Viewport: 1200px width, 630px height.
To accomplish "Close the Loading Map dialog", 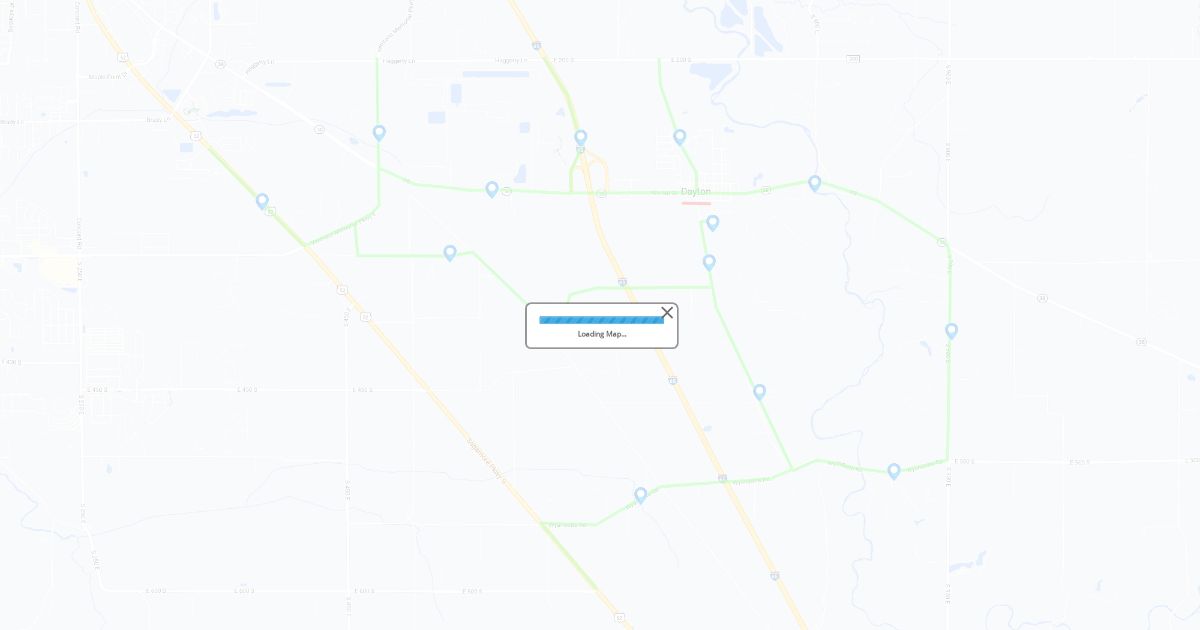I will click(667, 313).
